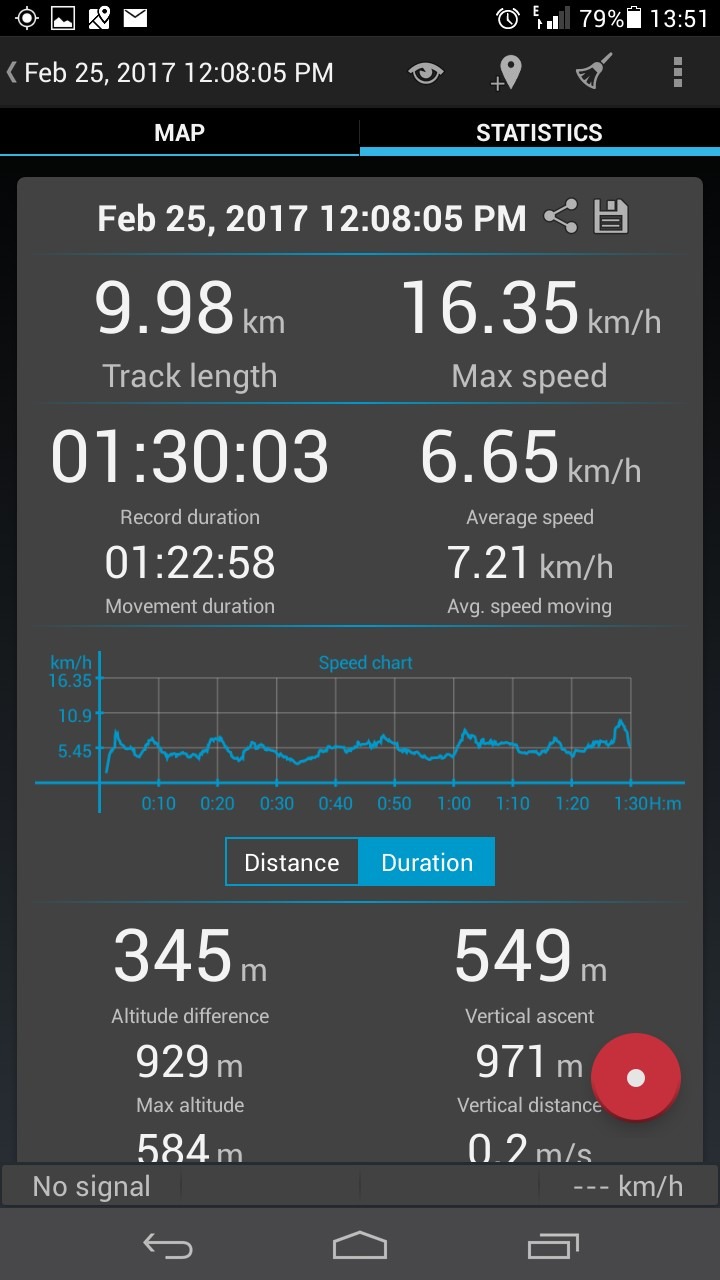Tap the red record button
Screen dimensions: 720x1280
(x=636, y=1078)
